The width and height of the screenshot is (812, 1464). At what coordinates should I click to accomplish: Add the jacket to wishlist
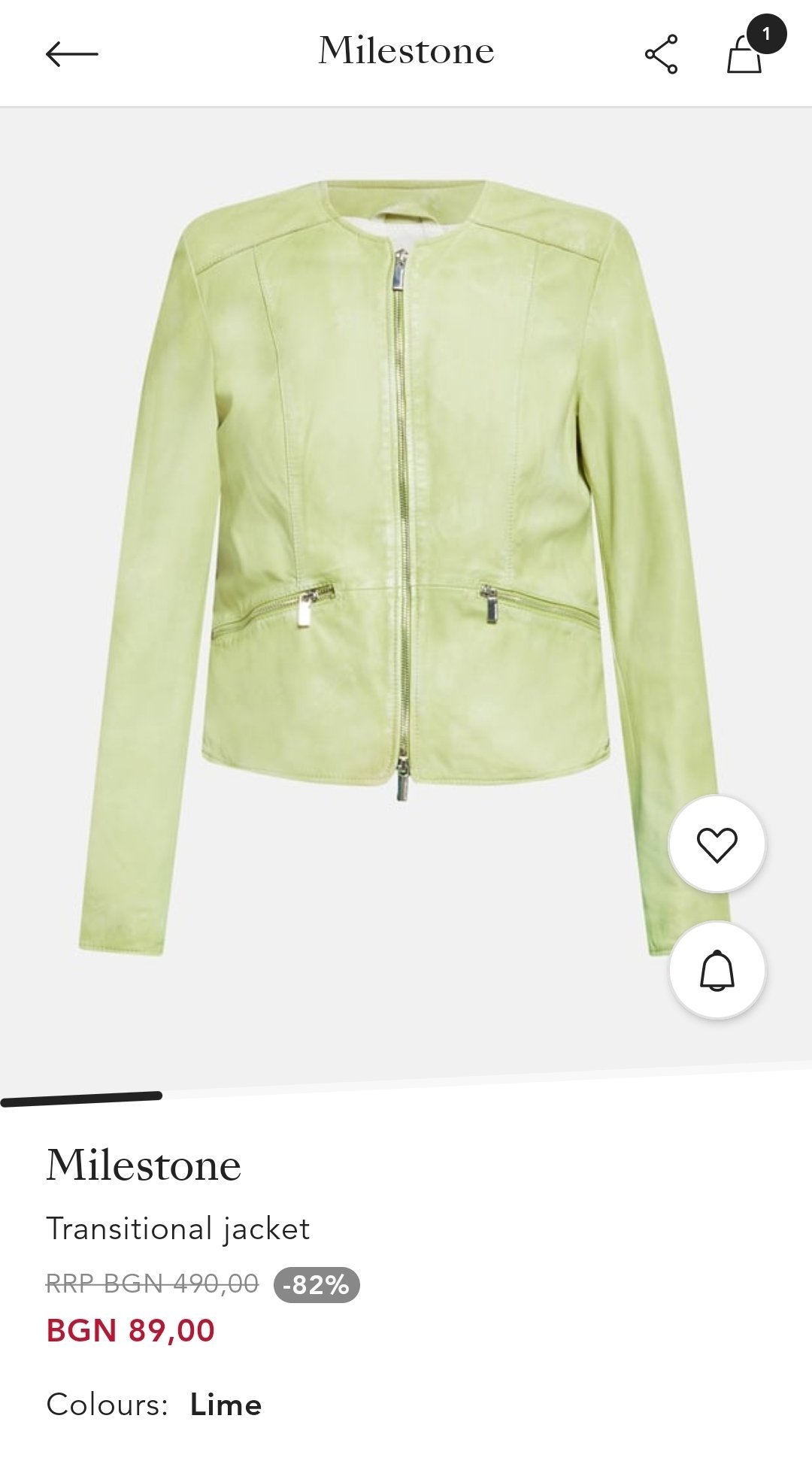[717, 844]
